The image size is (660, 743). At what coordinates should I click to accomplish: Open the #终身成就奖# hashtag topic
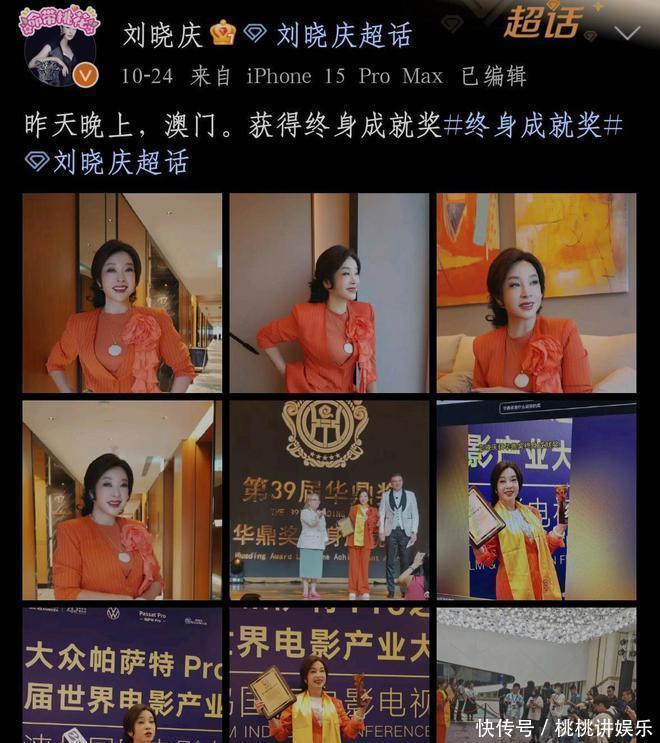533,125
